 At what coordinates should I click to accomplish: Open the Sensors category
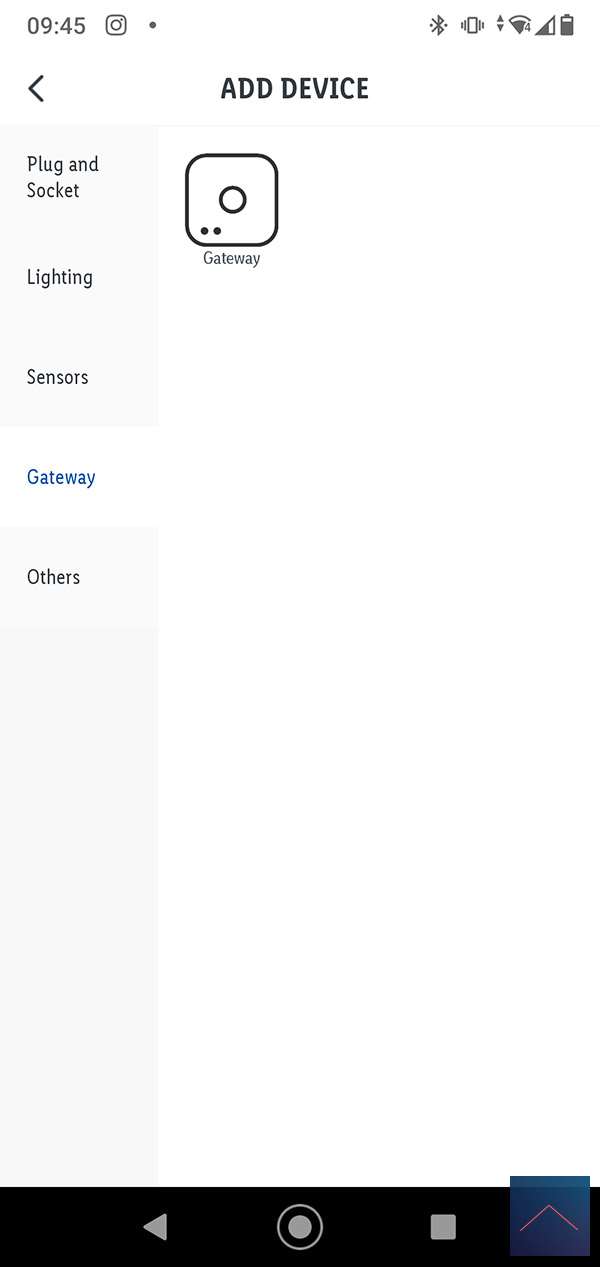(x=58, y=377)
